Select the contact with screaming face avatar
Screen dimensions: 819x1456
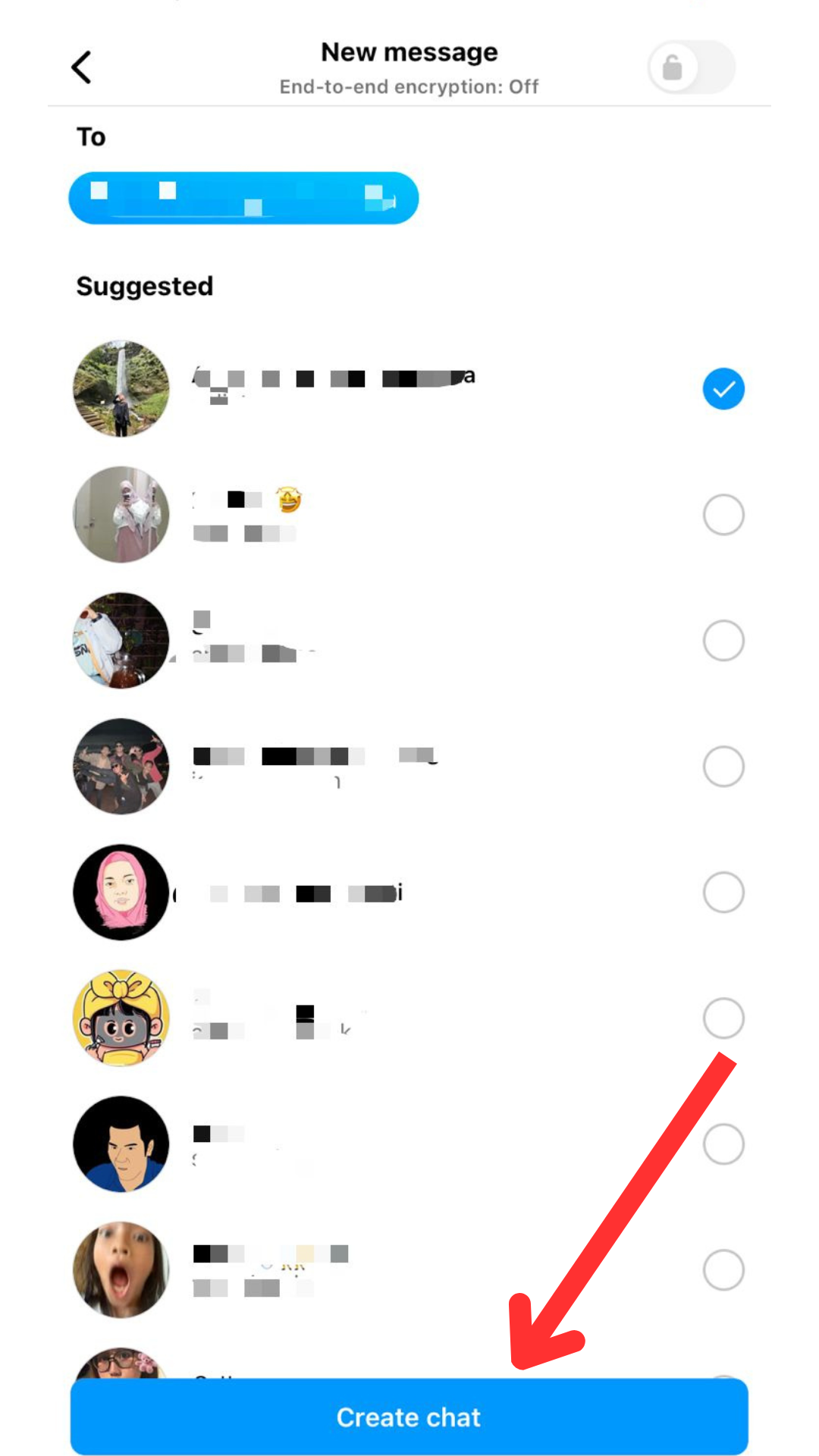(x=723, y=1270)
